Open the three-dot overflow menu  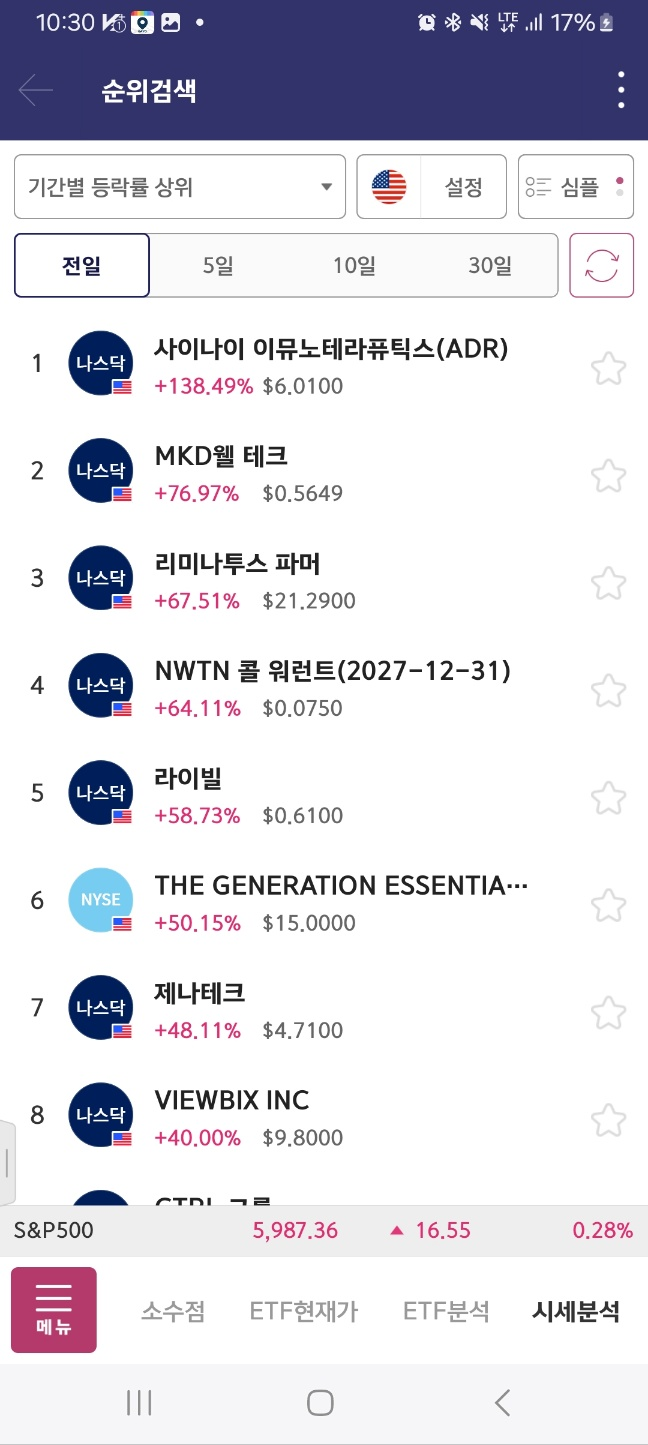click(x=621, y=90)
